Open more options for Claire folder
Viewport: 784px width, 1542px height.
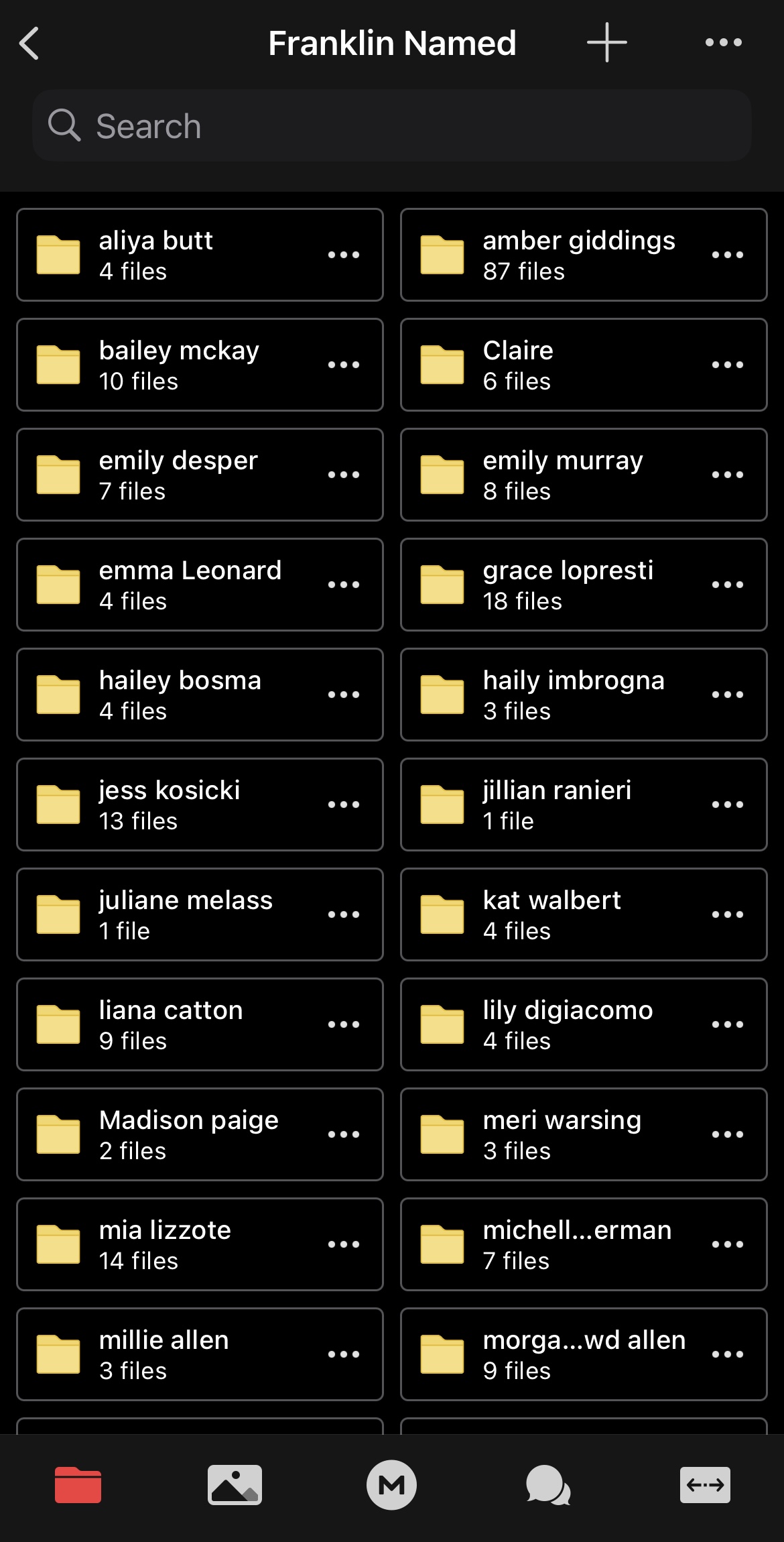(727, 365)
